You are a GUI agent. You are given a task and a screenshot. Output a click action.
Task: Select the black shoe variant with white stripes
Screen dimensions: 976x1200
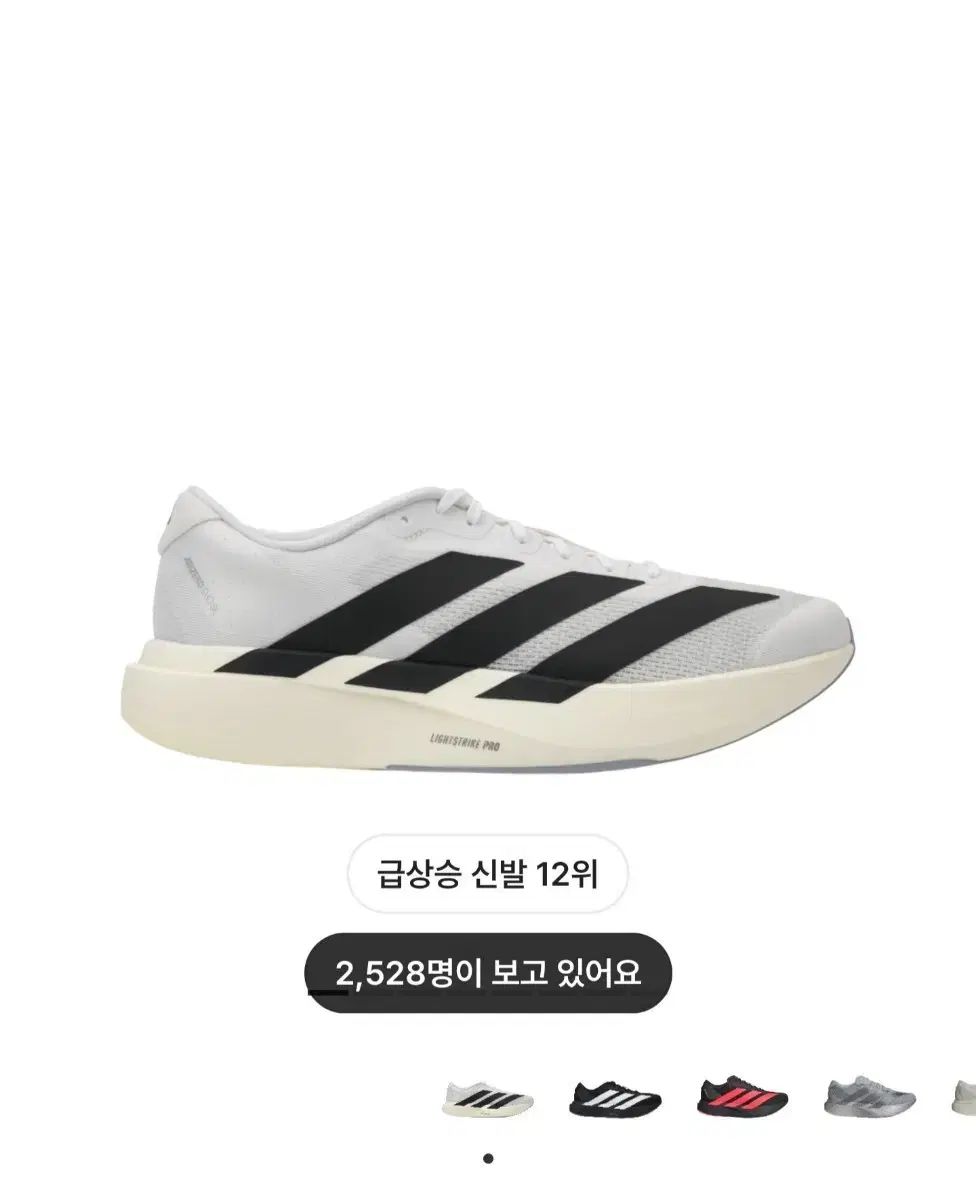[x=615, y=1099]
